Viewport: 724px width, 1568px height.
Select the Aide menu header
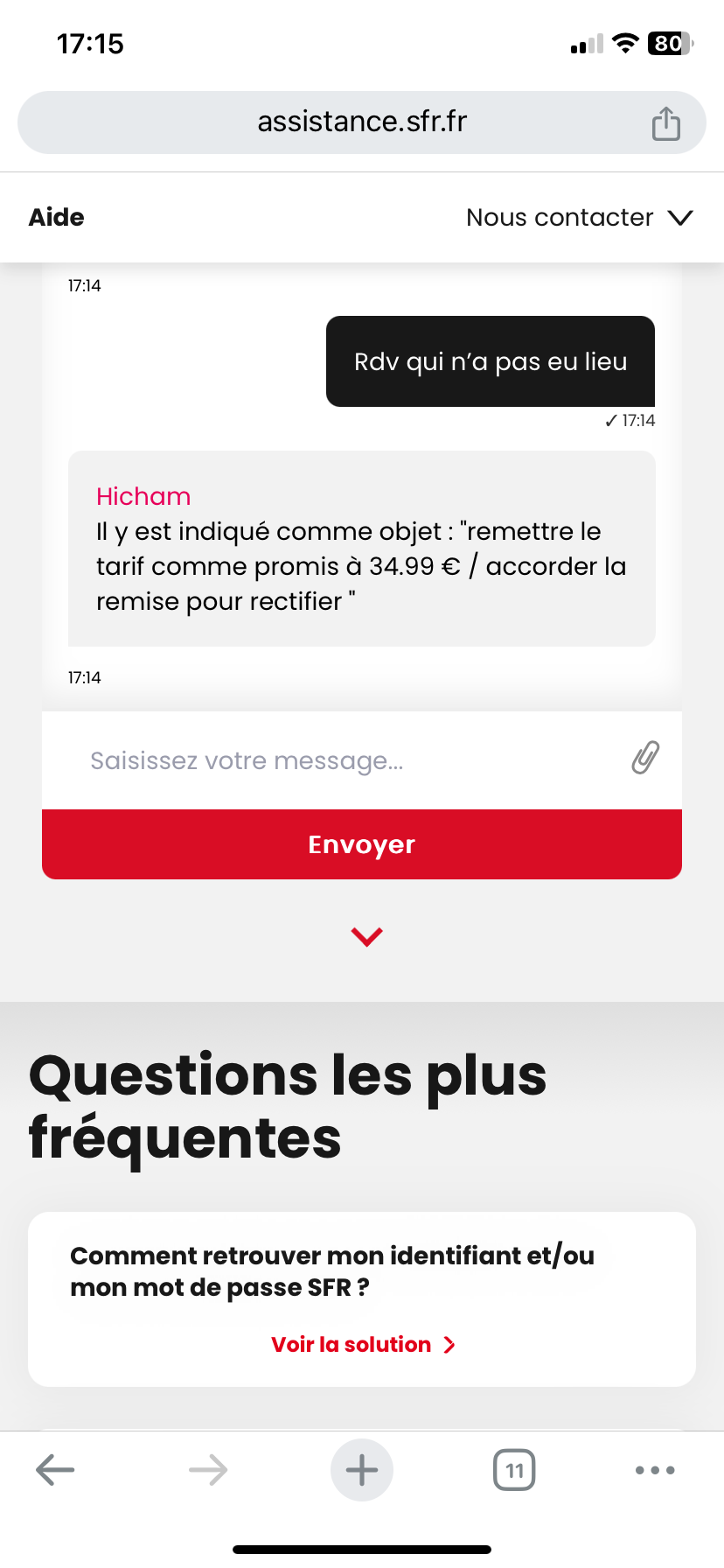click(x=55, y=217)
